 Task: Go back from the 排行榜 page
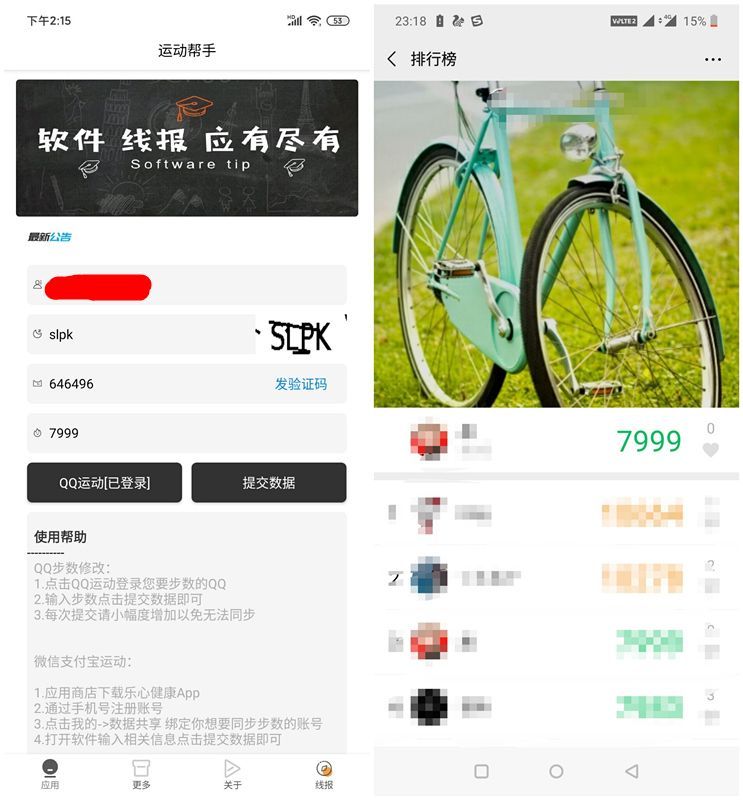[392, 59]
